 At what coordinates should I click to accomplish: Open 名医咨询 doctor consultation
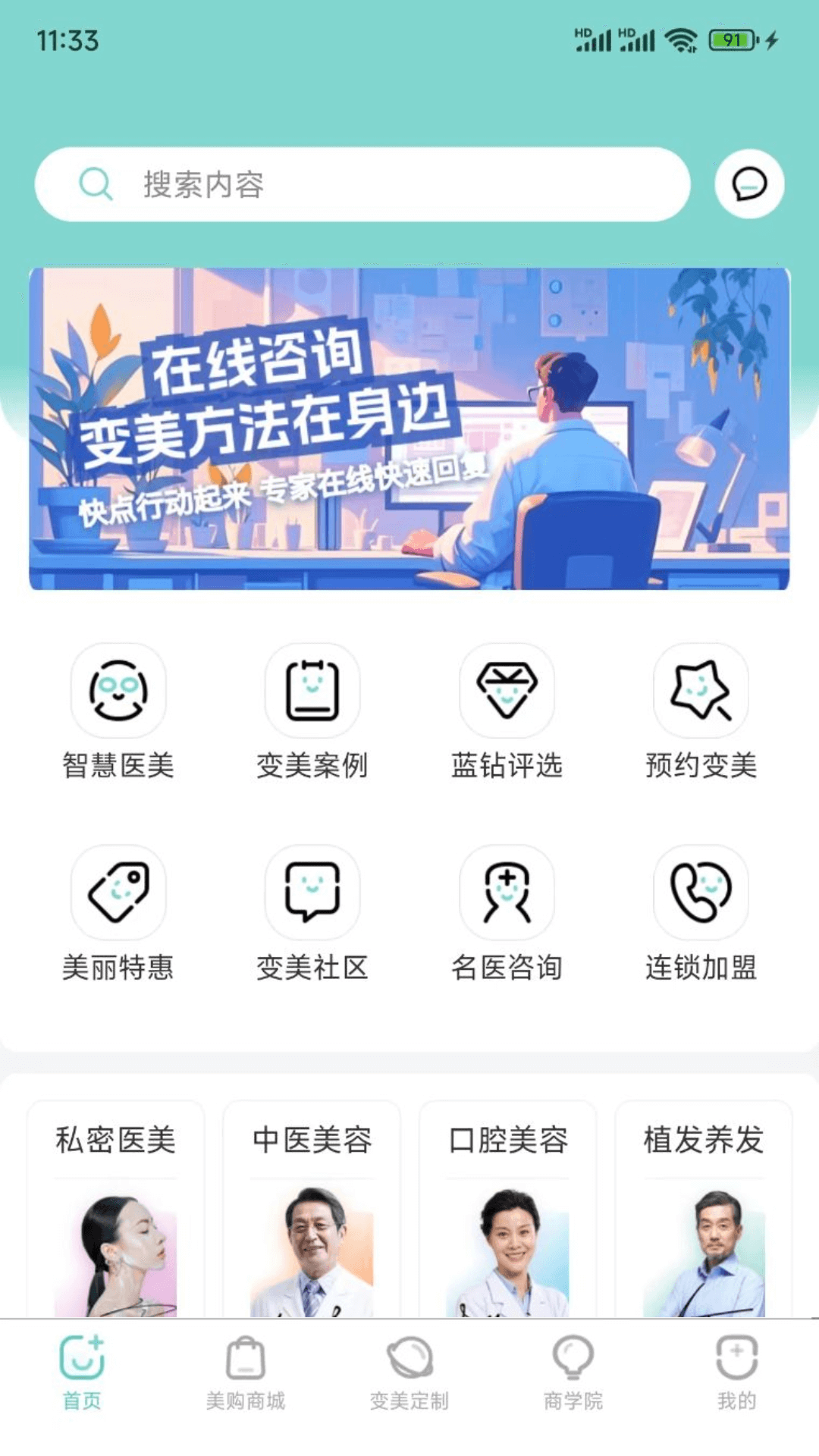(x=507, y=915)
